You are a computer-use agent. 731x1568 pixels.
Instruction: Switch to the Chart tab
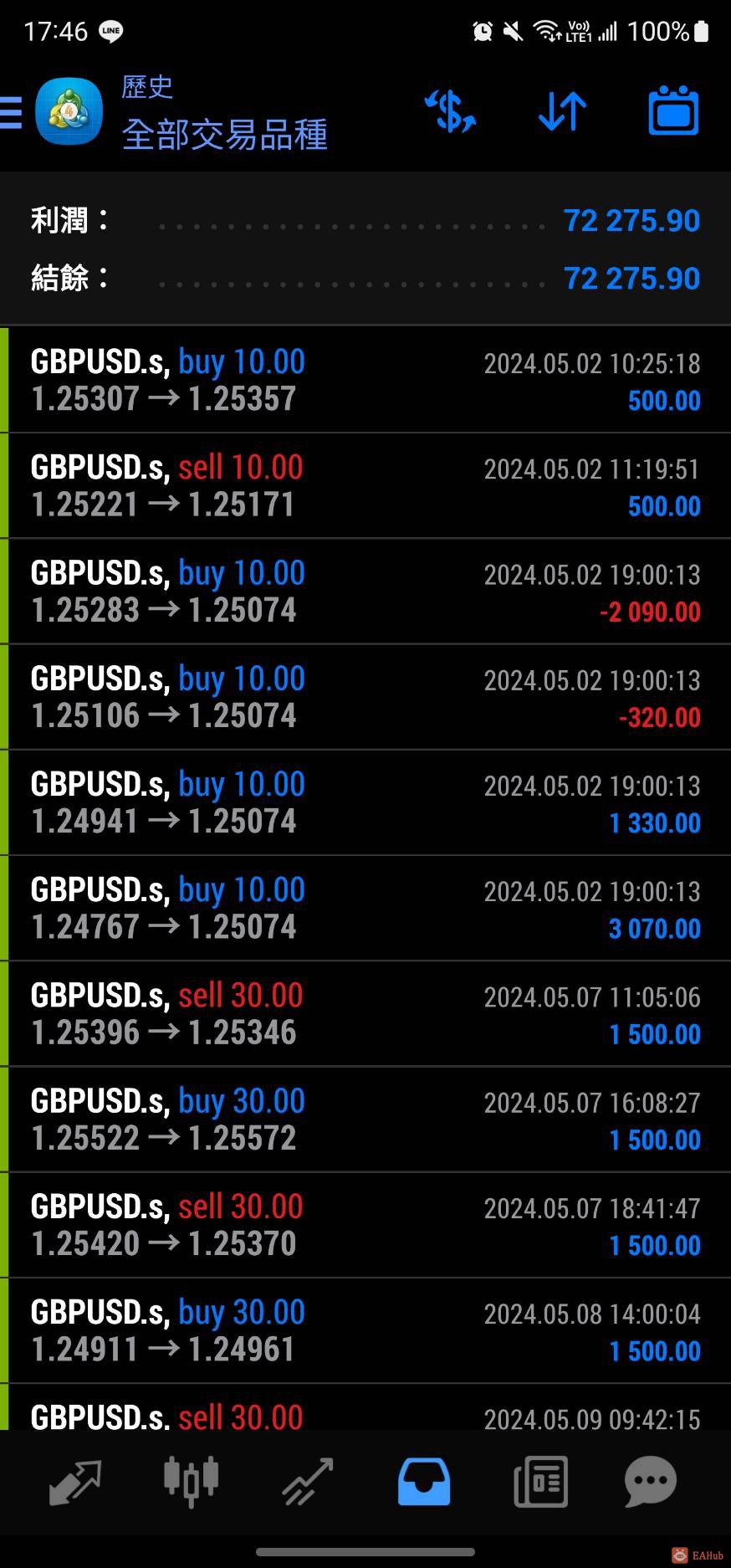coord(191,1481)
